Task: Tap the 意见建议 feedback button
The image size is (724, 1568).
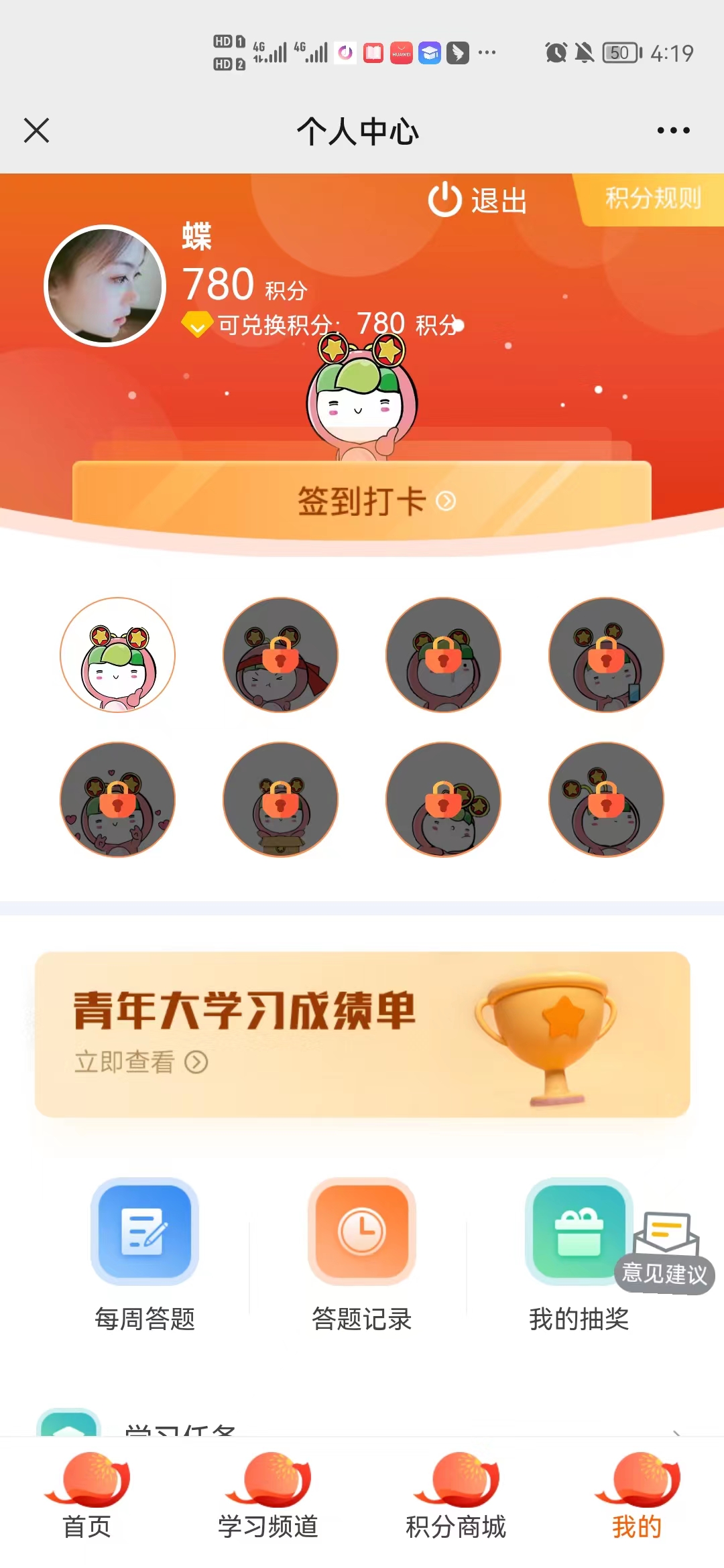Action: (x=665, y=1261)
